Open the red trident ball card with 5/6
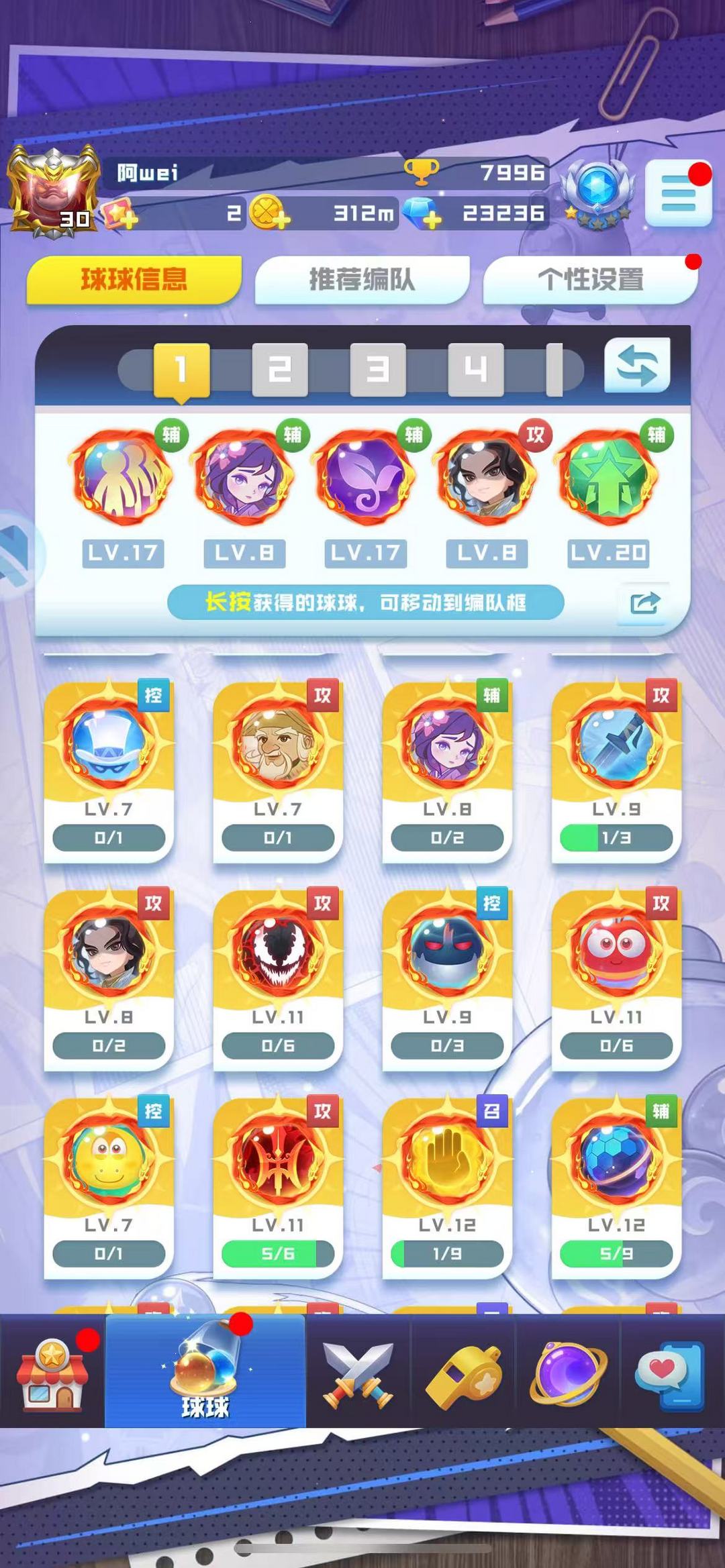 (x=278, y=1188)
